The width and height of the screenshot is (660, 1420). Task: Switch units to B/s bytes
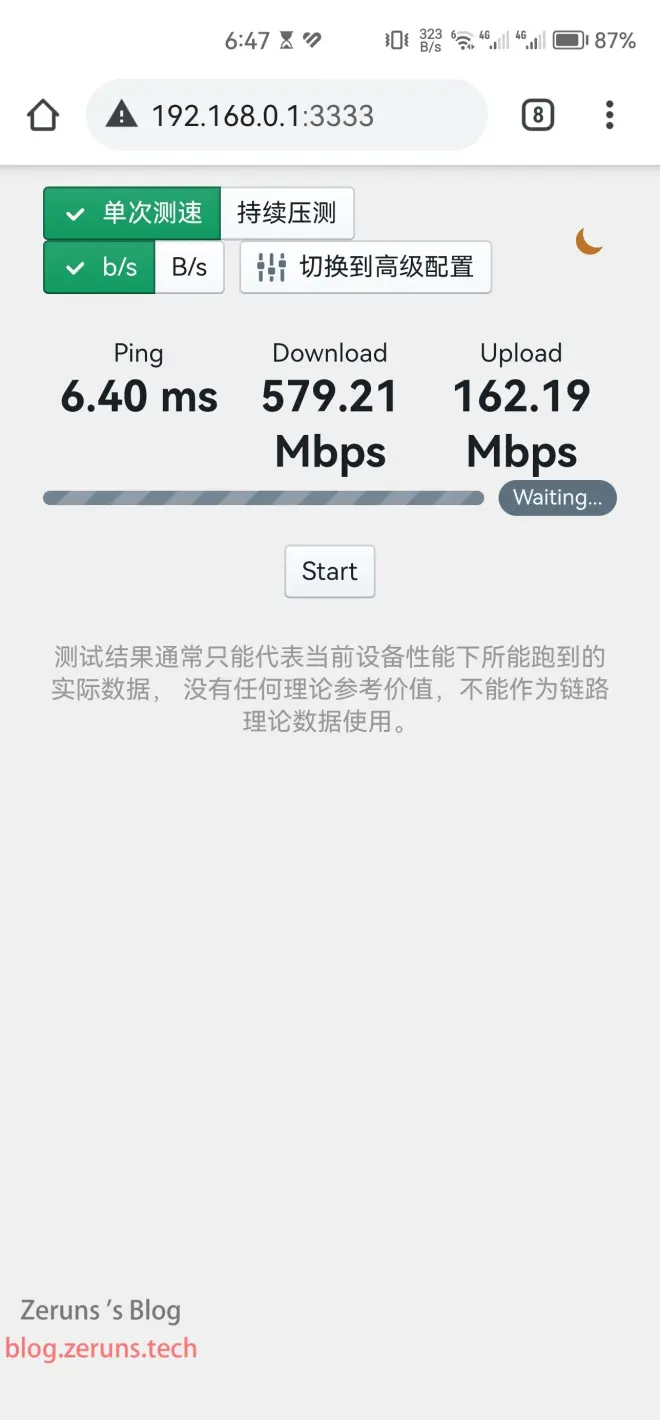pyautogui.click(x=189, y=267)
